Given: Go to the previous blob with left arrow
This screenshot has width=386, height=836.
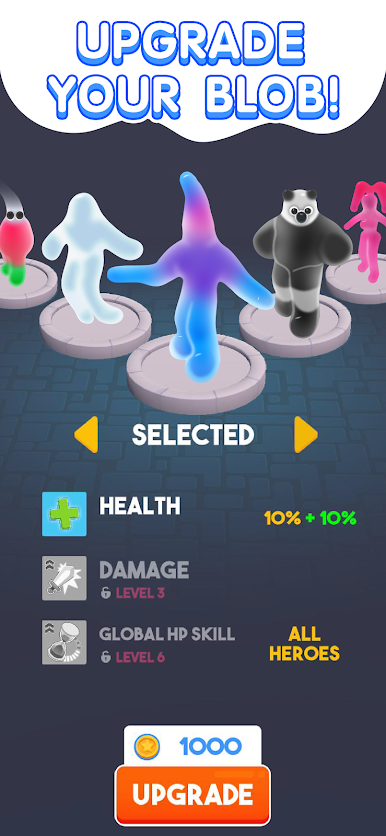Looking at the screenshot, I should [x=86, y=435].
